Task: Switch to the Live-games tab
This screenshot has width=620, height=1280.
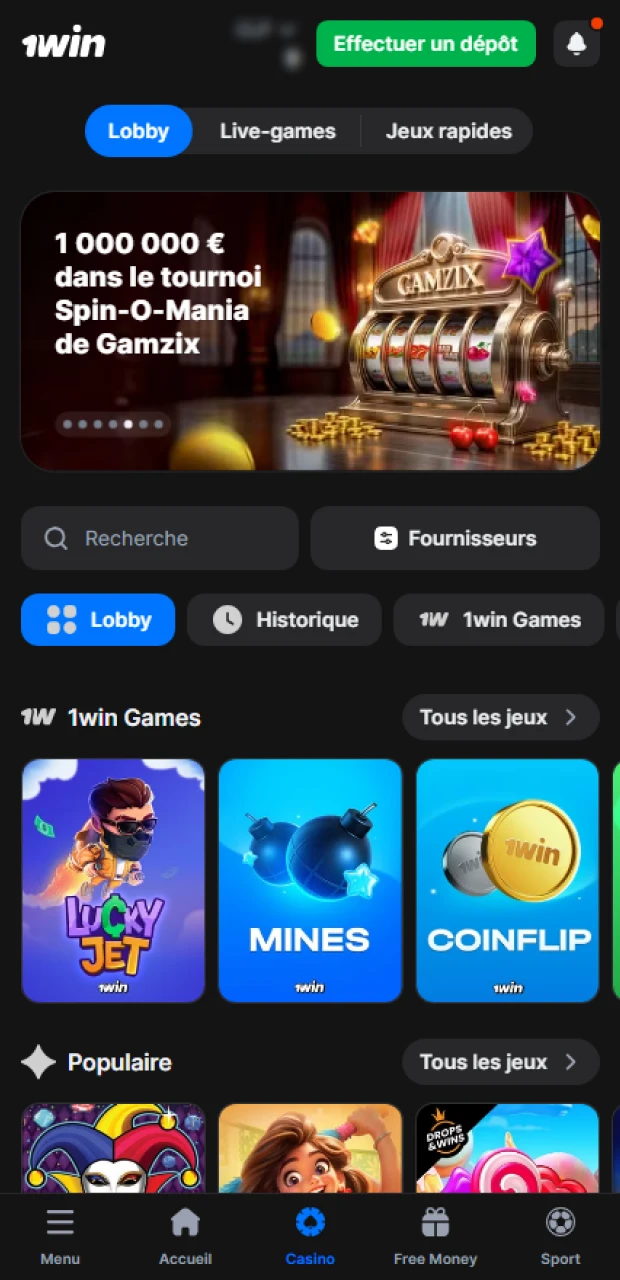Action: coord(277,131)
